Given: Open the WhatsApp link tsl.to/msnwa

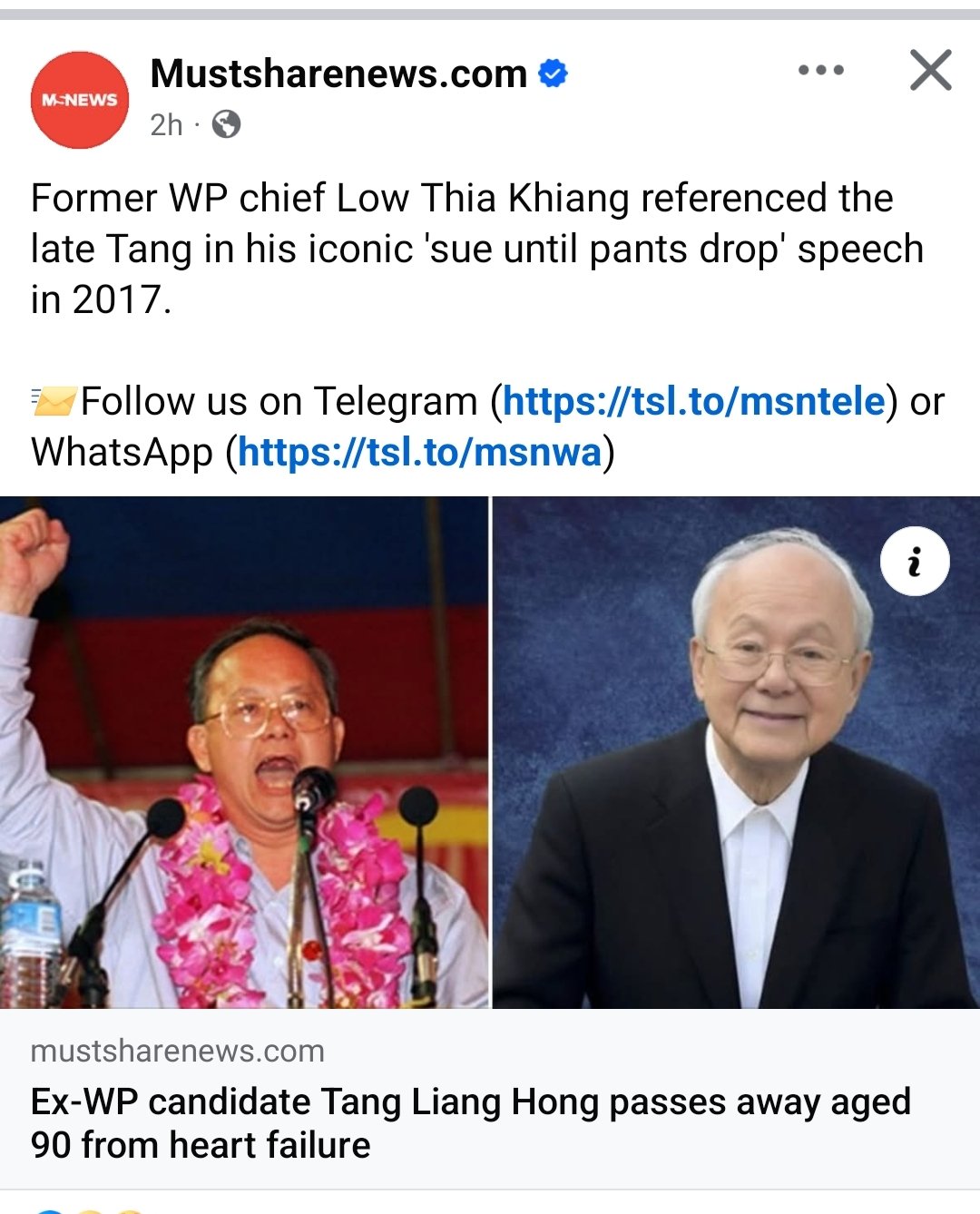Looking at the screenshot, I should coord(419,452).
